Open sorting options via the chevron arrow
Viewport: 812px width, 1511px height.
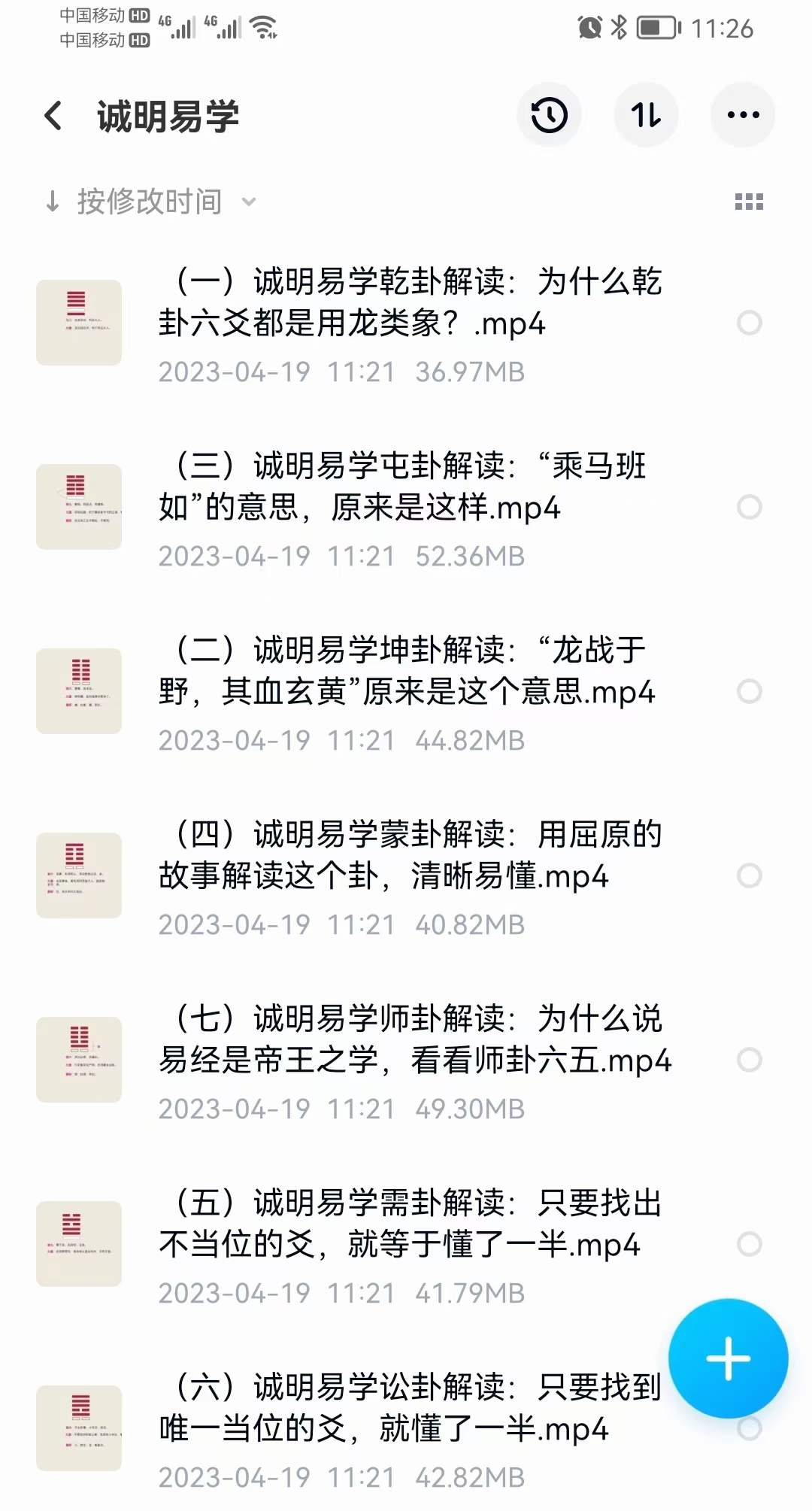pyautogui.click(x=248, y=202)
